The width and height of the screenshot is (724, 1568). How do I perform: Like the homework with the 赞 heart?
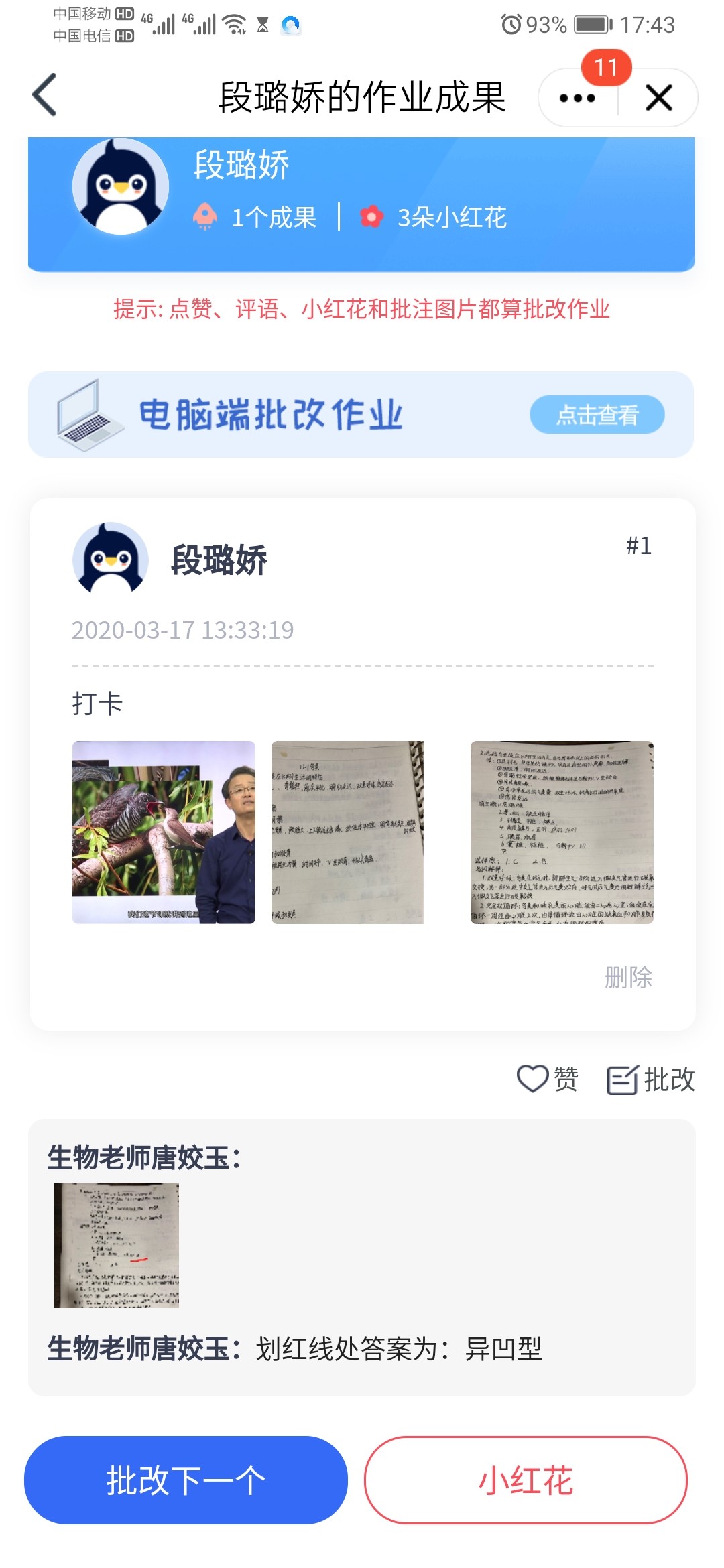click(x=547, y=1079)
